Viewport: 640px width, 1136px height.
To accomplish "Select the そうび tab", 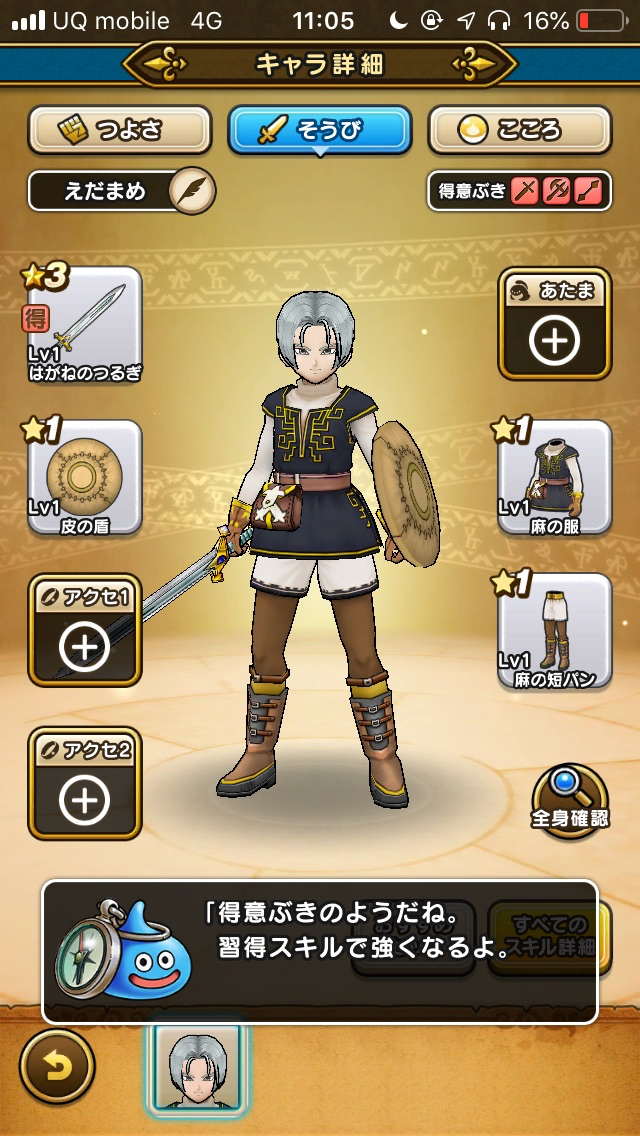I will coord(320,130).
